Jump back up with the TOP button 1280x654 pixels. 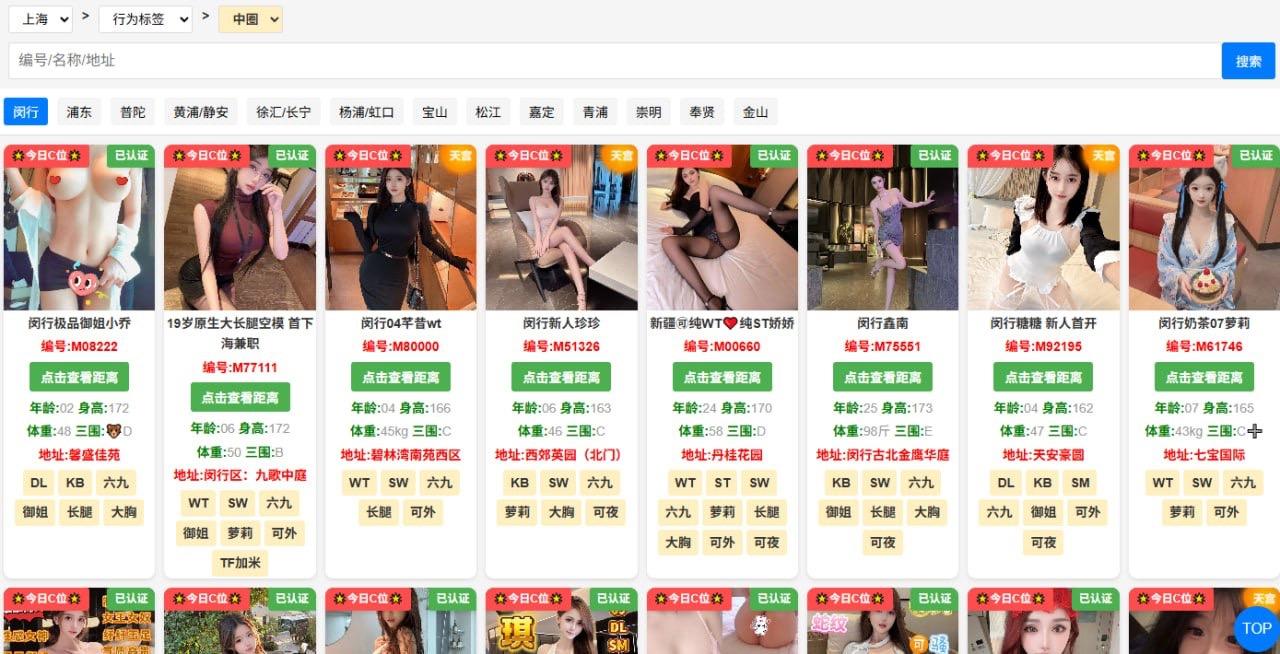point(1256,629)
